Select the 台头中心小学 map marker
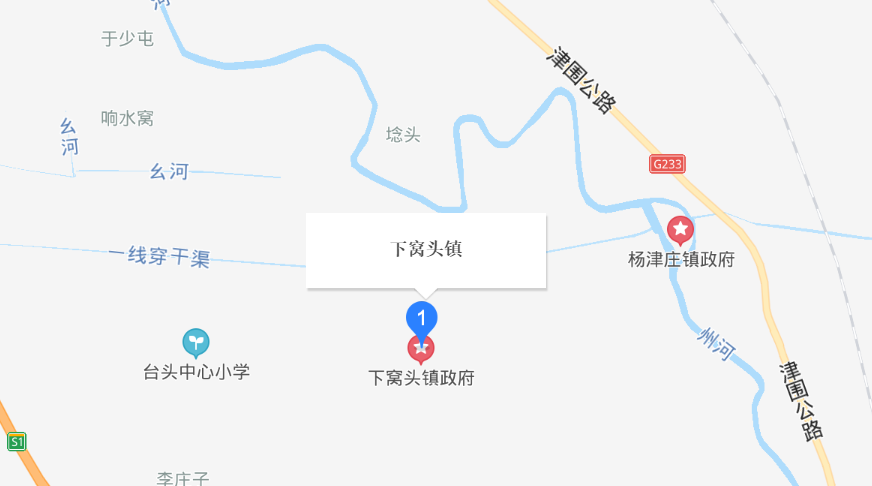 (x=196, y=344)
